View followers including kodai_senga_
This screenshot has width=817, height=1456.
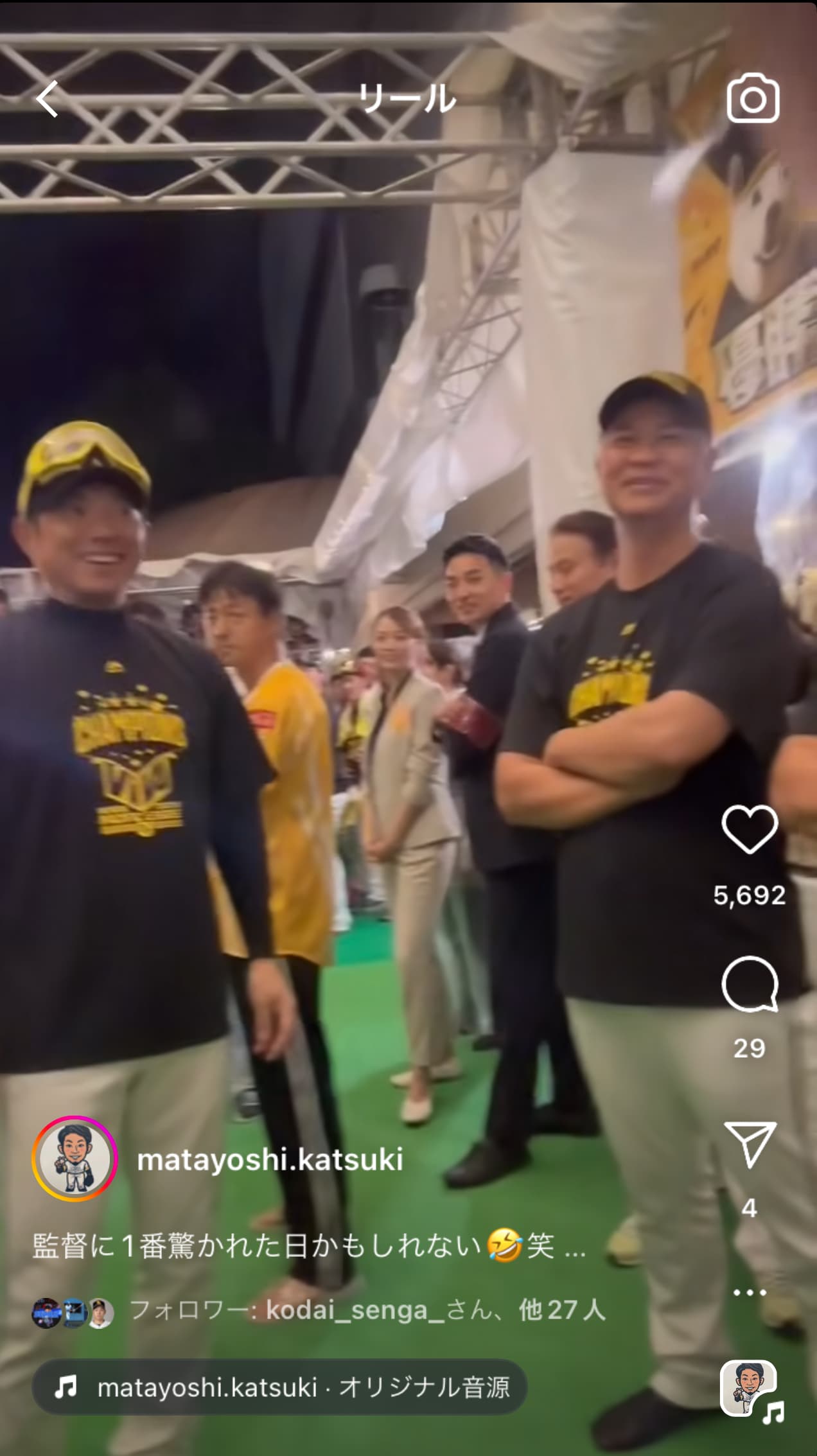pyautogui.click(x=367, y=1310)
